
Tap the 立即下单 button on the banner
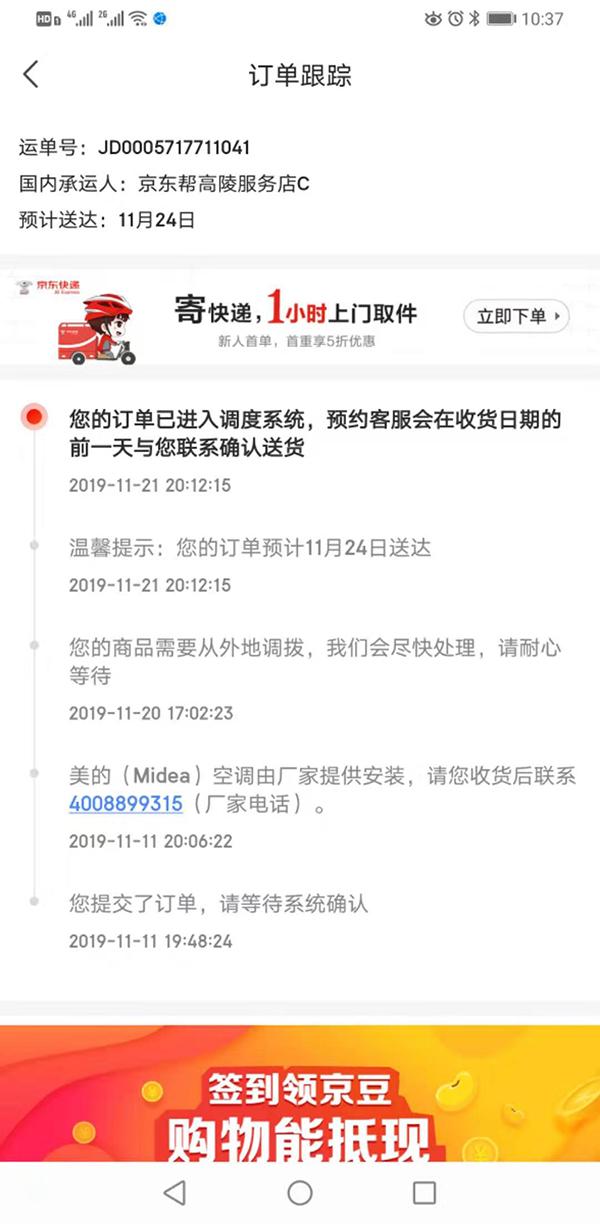tap(516, 316)
